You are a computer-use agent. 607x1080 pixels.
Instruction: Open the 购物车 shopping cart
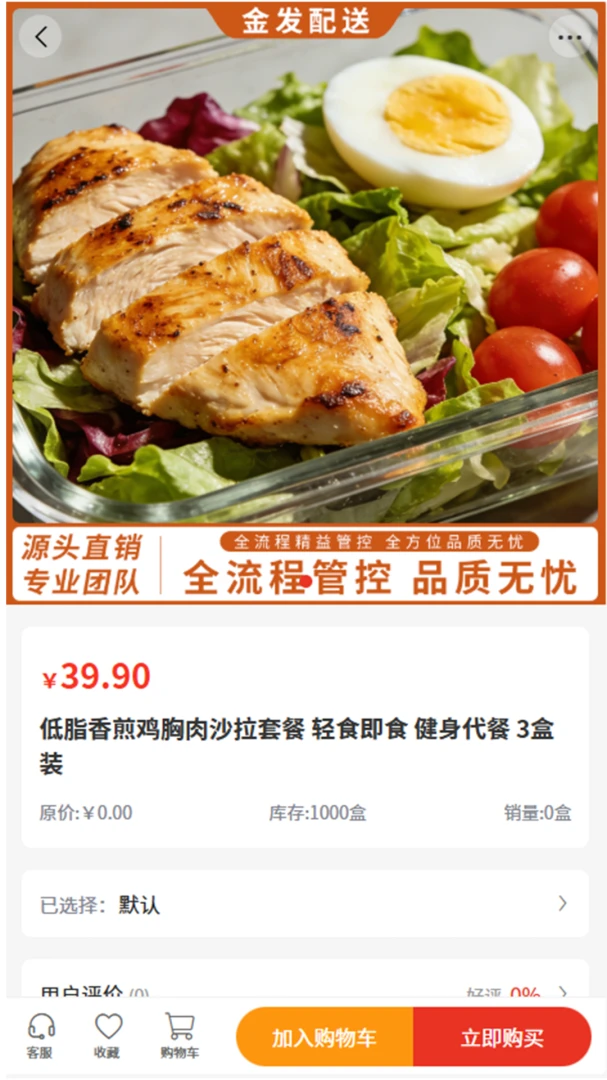point(179,1036)
